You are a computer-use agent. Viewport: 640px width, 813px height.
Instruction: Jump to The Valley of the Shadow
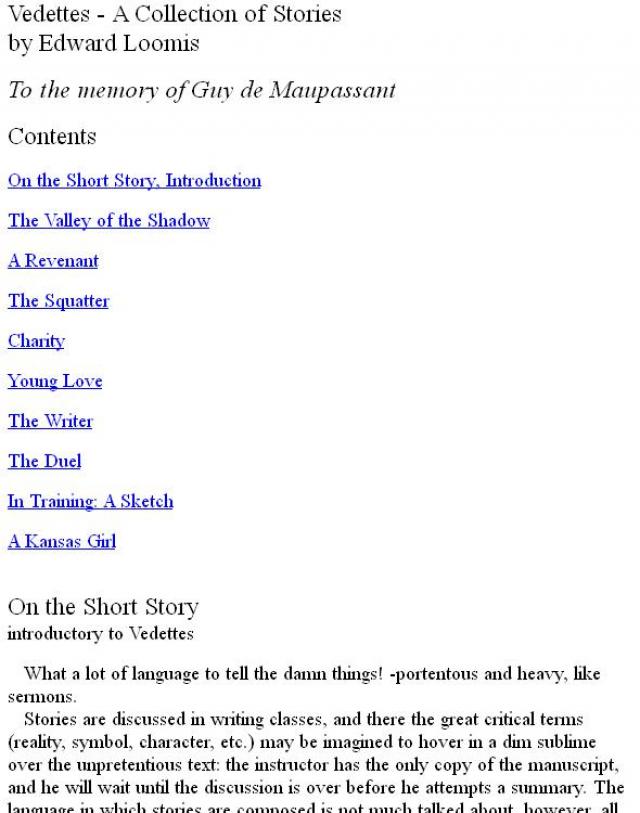pyautogui.click(x=109, y=221)
